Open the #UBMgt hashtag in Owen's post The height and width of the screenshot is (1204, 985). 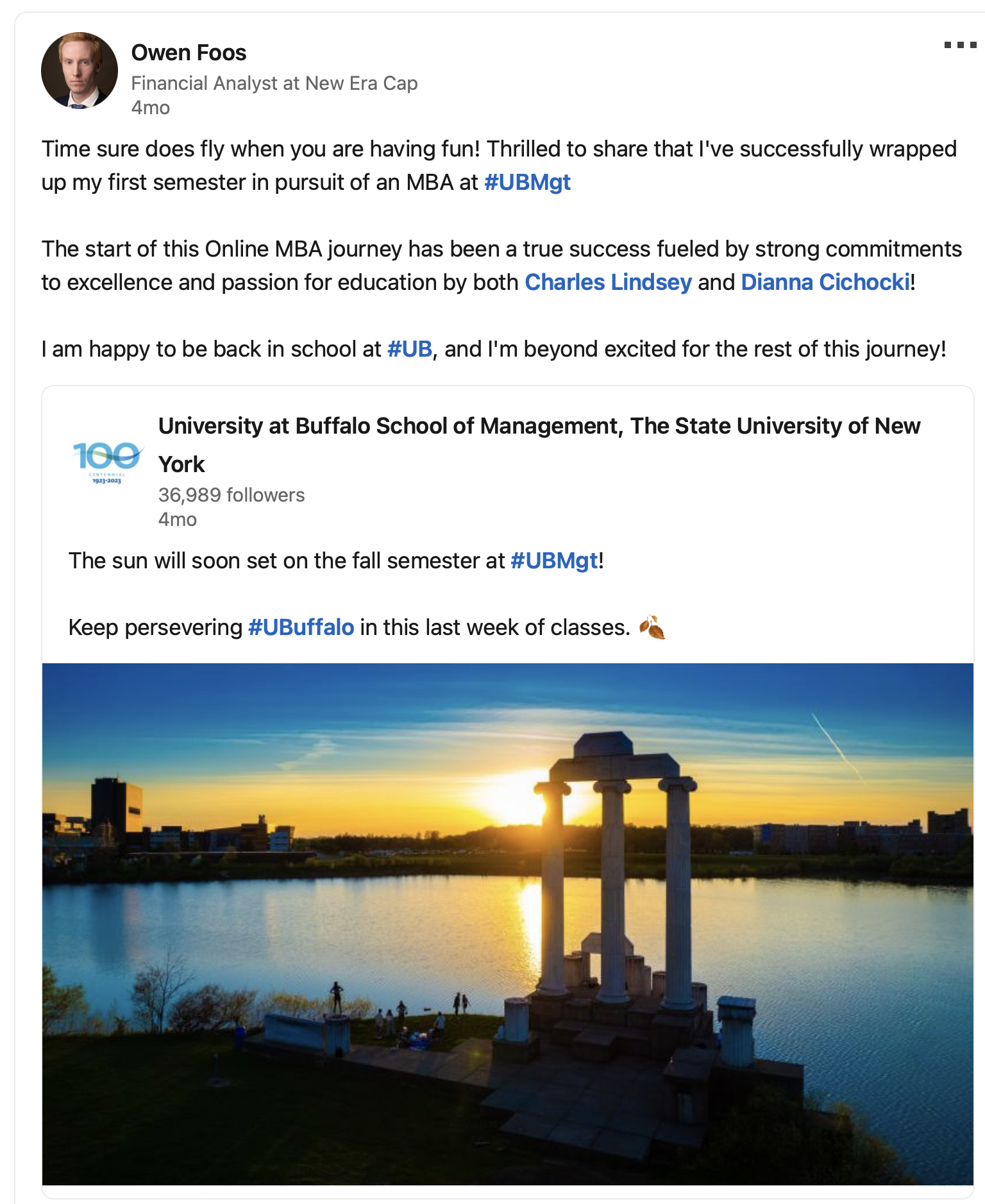pyautogui.click(x=527, y=182)
